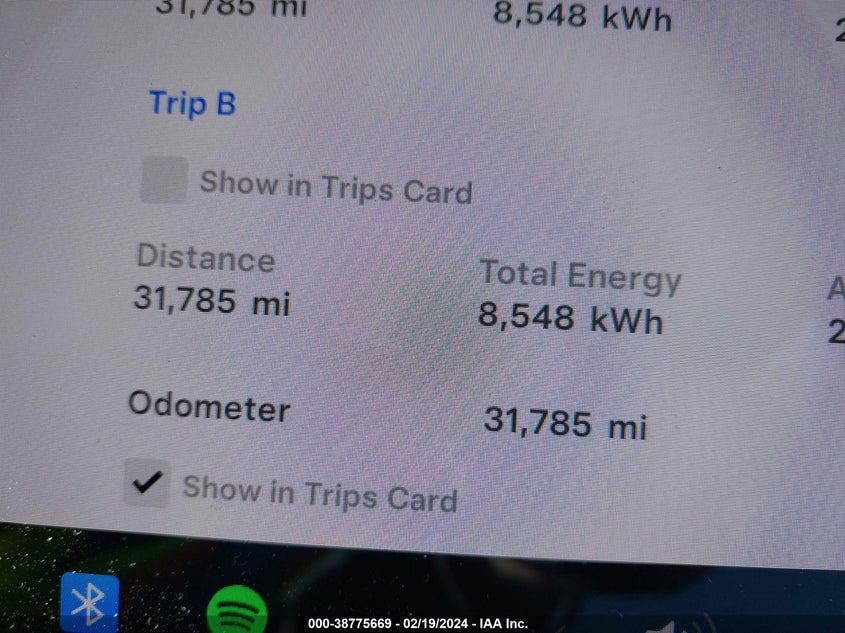Launch the Spotify app icon
This screenshot has width=845, height=633.
point(236,610)
